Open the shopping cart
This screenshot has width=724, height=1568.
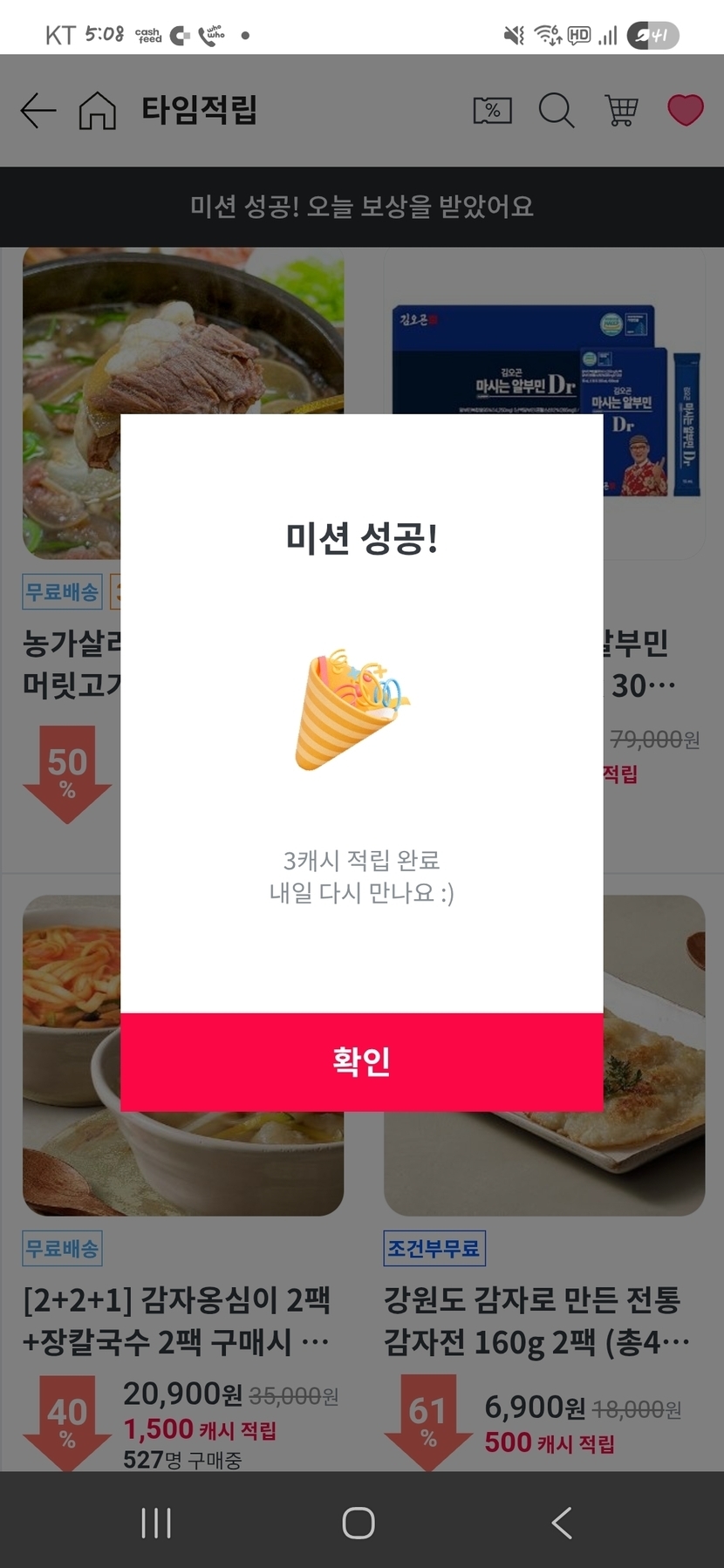tap(621, 111)
